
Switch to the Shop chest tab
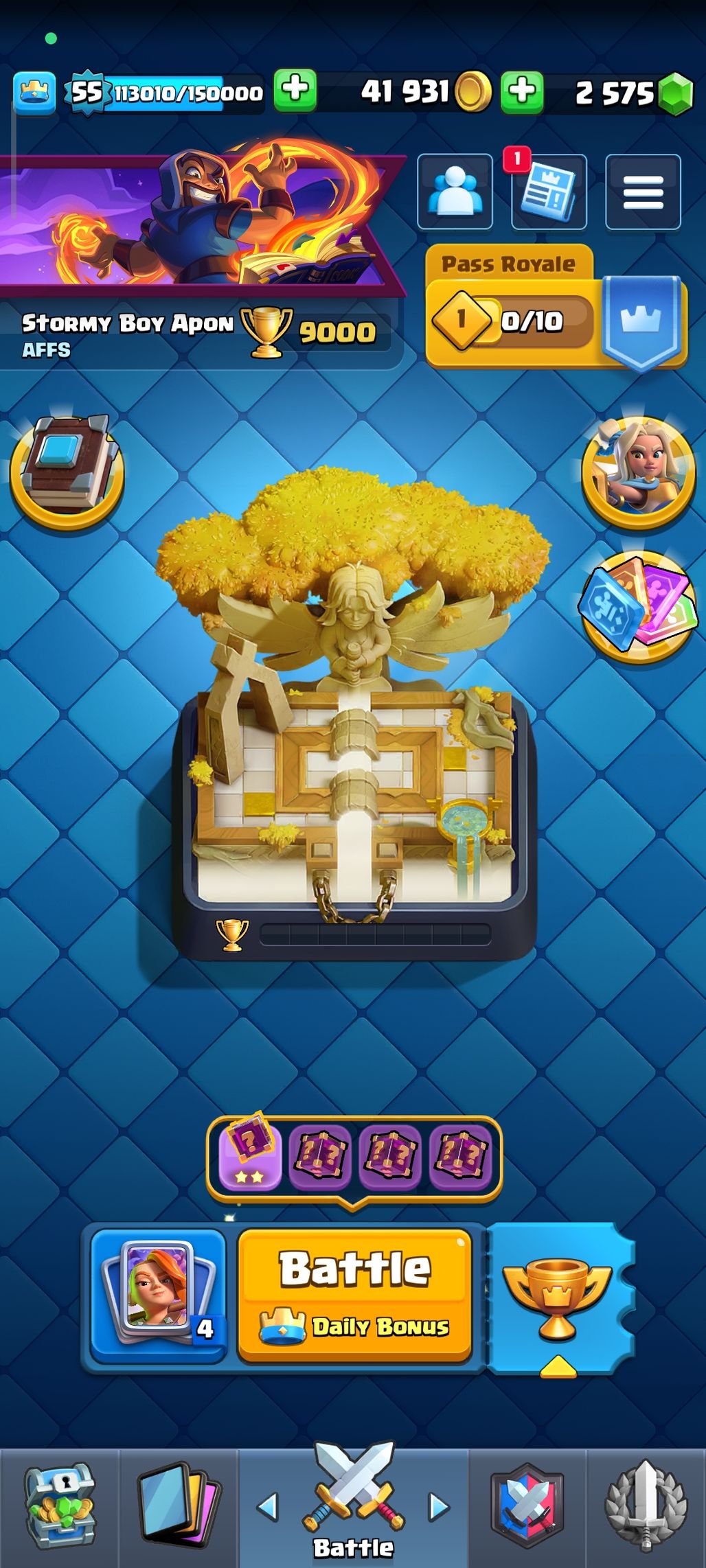click(60, 1508)
